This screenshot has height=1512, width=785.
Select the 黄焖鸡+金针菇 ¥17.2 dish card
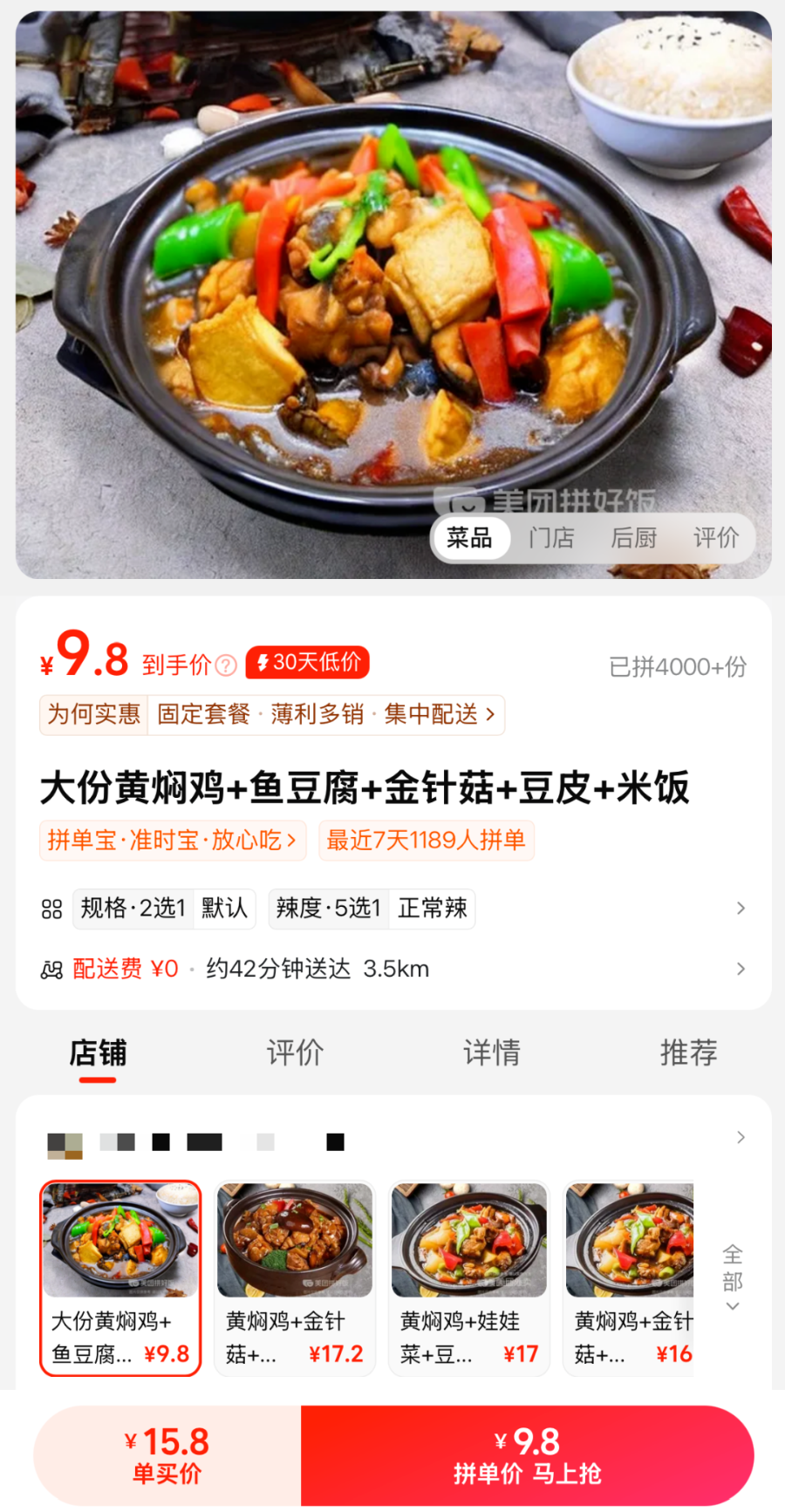(x=295, y=1278)
